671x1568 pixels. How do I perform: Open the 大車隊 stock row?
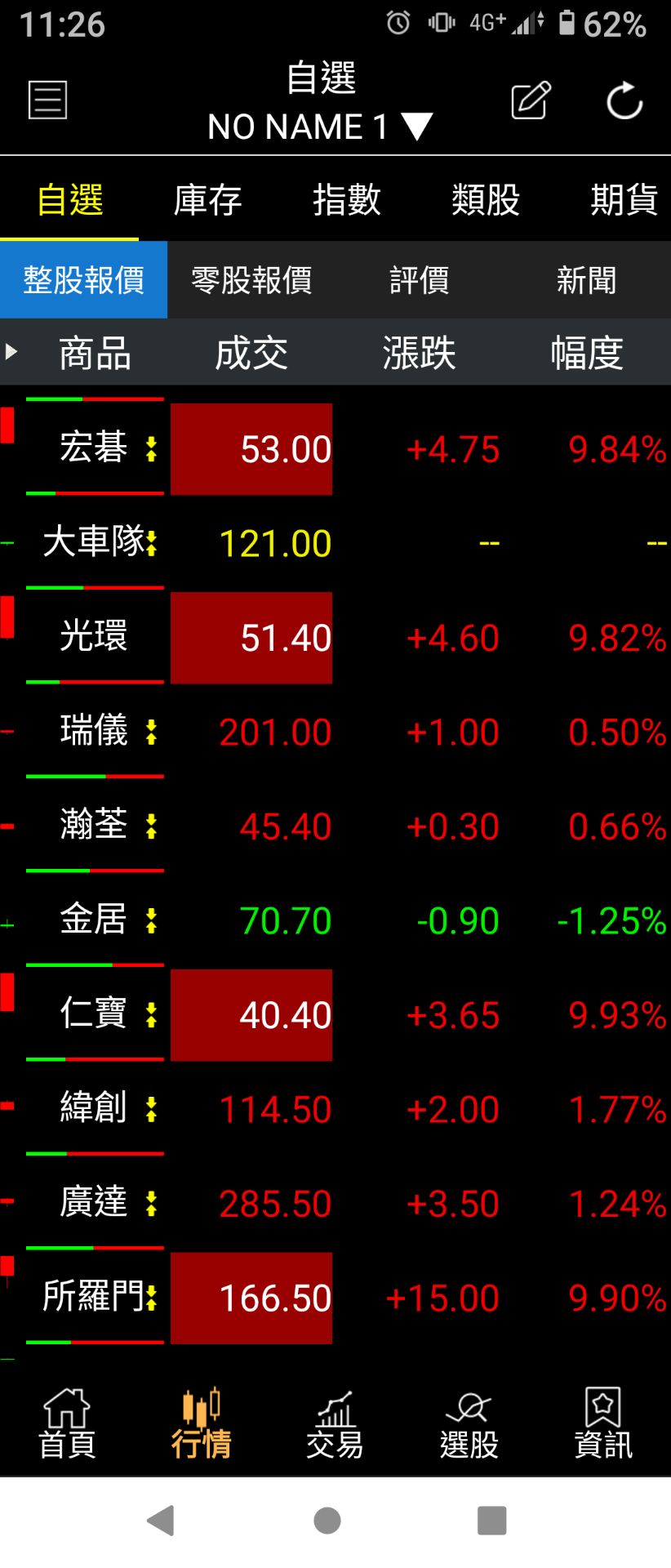pos(335,543)
